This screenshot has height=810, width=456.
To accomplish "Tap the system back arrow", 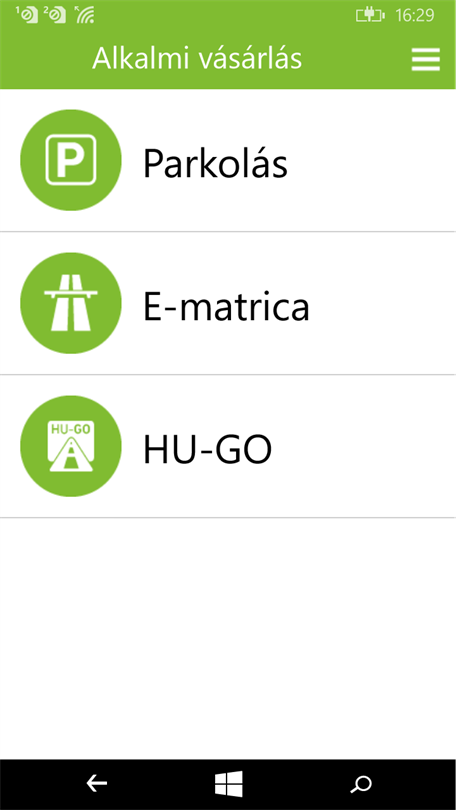I will [x=97, y=784].
